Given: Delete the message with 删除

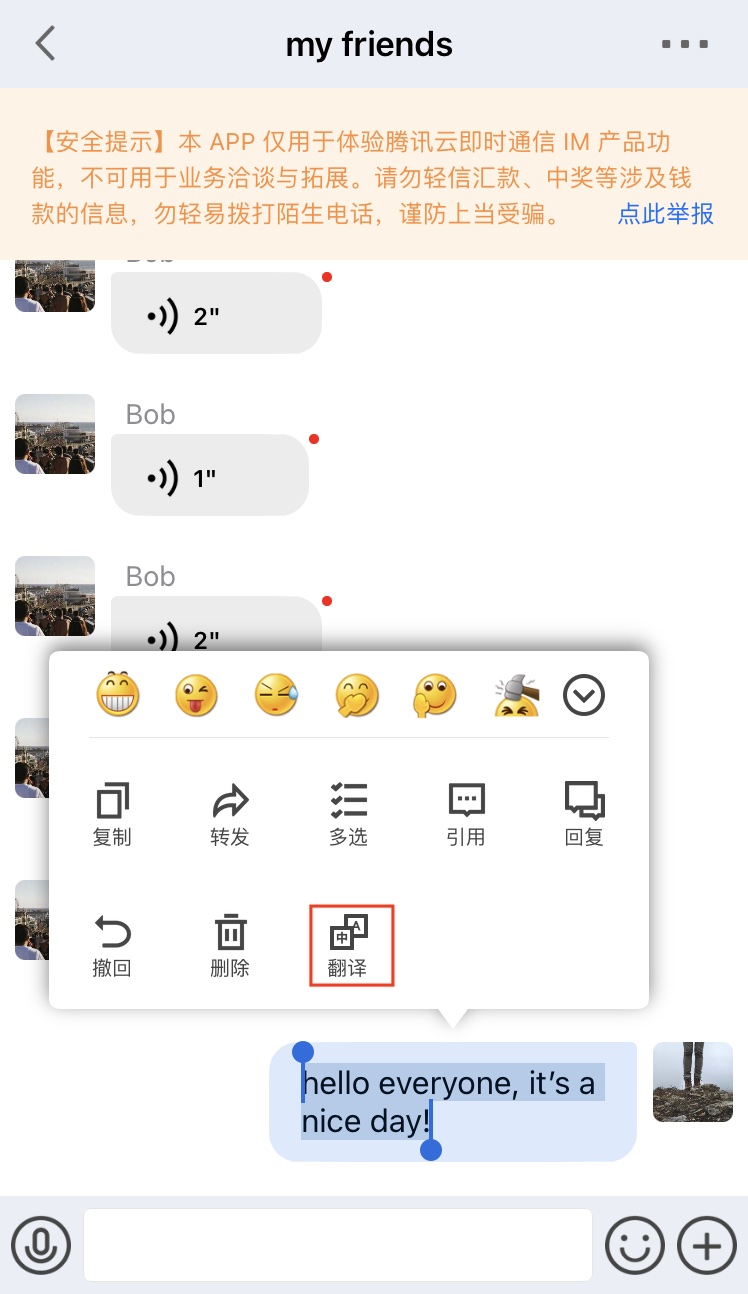Looking at the screenshot, I should pos(230,945).
